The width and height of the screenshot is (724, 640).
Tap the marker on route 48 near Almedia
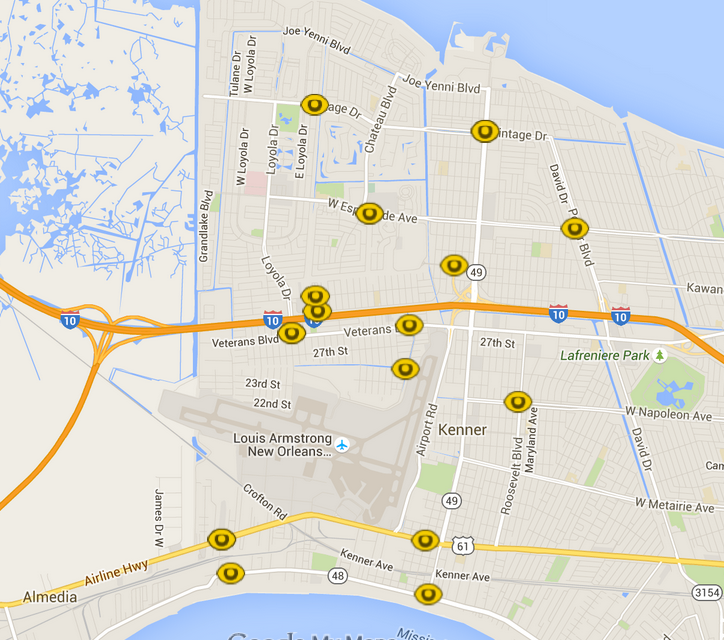click(231, 573)
